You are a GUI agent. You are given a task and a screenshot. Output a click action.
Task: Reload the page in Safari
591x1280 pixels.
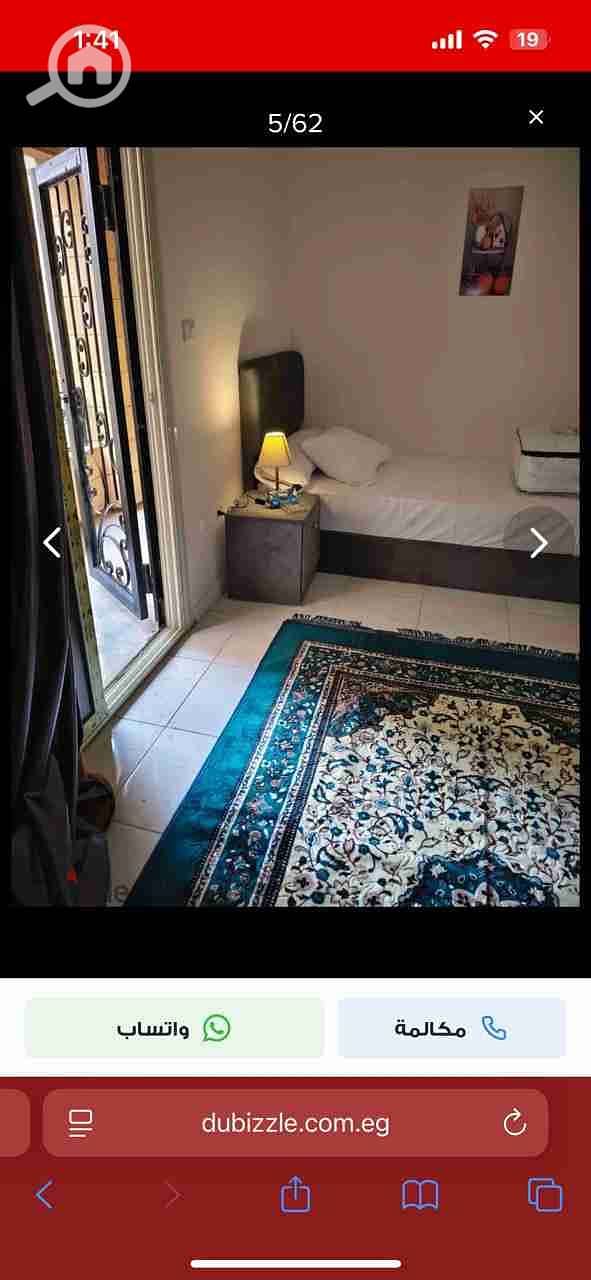tap(515, 1123)
